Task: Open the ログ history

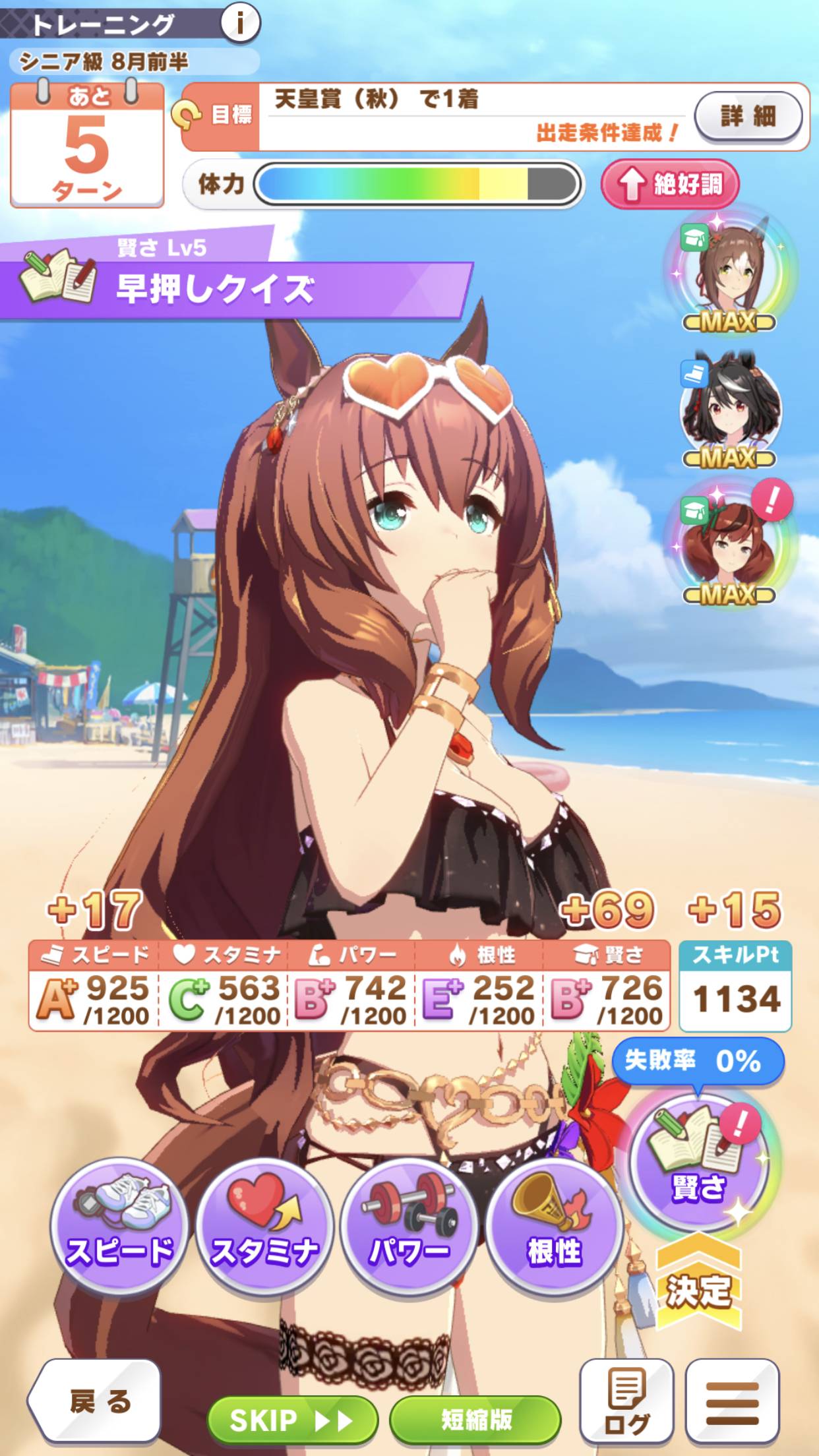Action: pyautogui.click(x=626, y=1402)
